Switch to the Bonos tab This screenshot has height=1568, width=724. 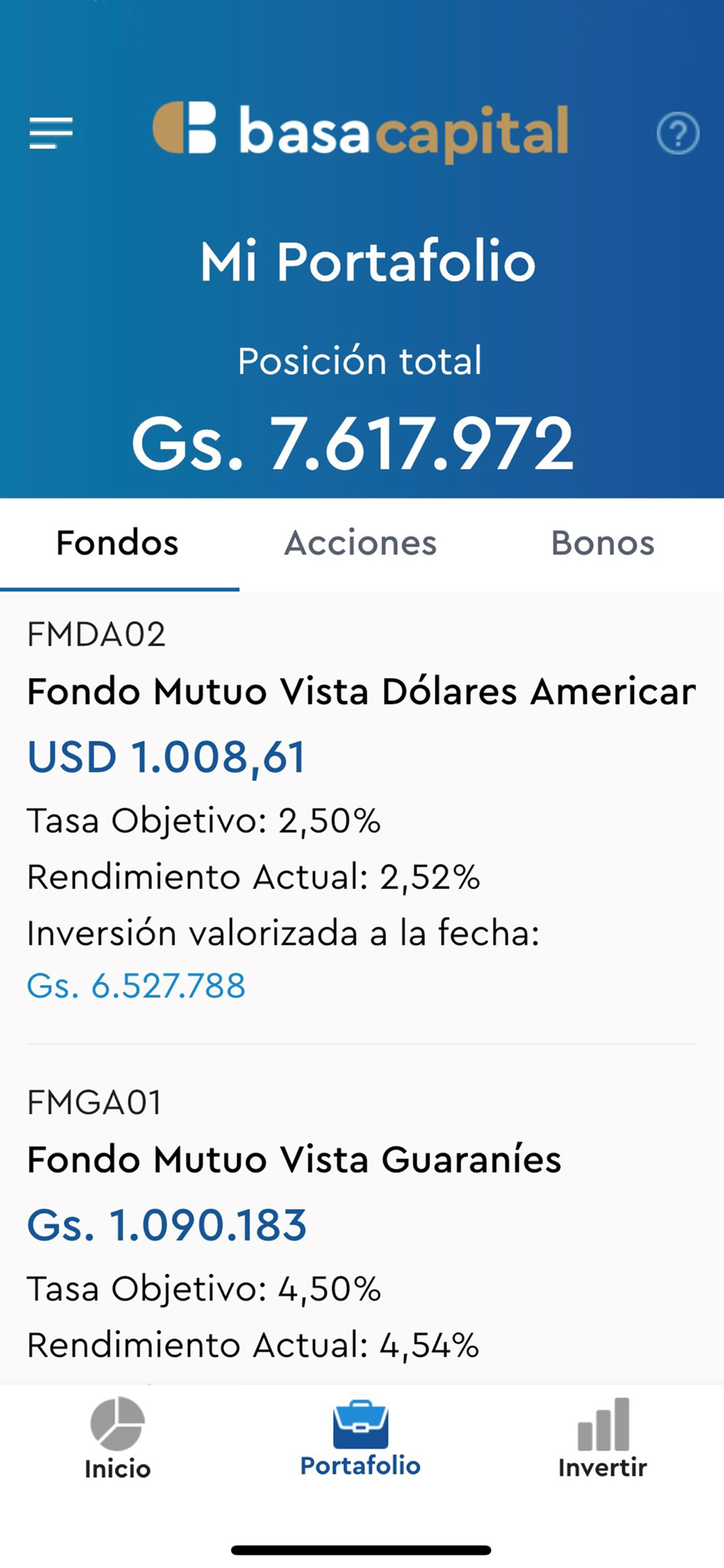(x=603, y=543)
